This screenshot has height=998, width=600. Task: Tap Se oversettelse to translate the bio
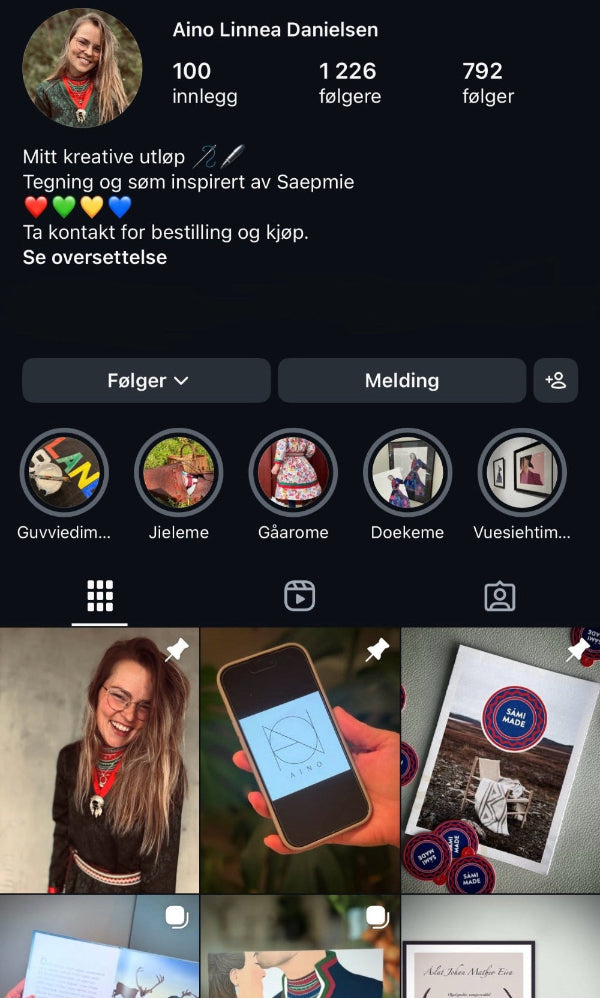(95, 257)
